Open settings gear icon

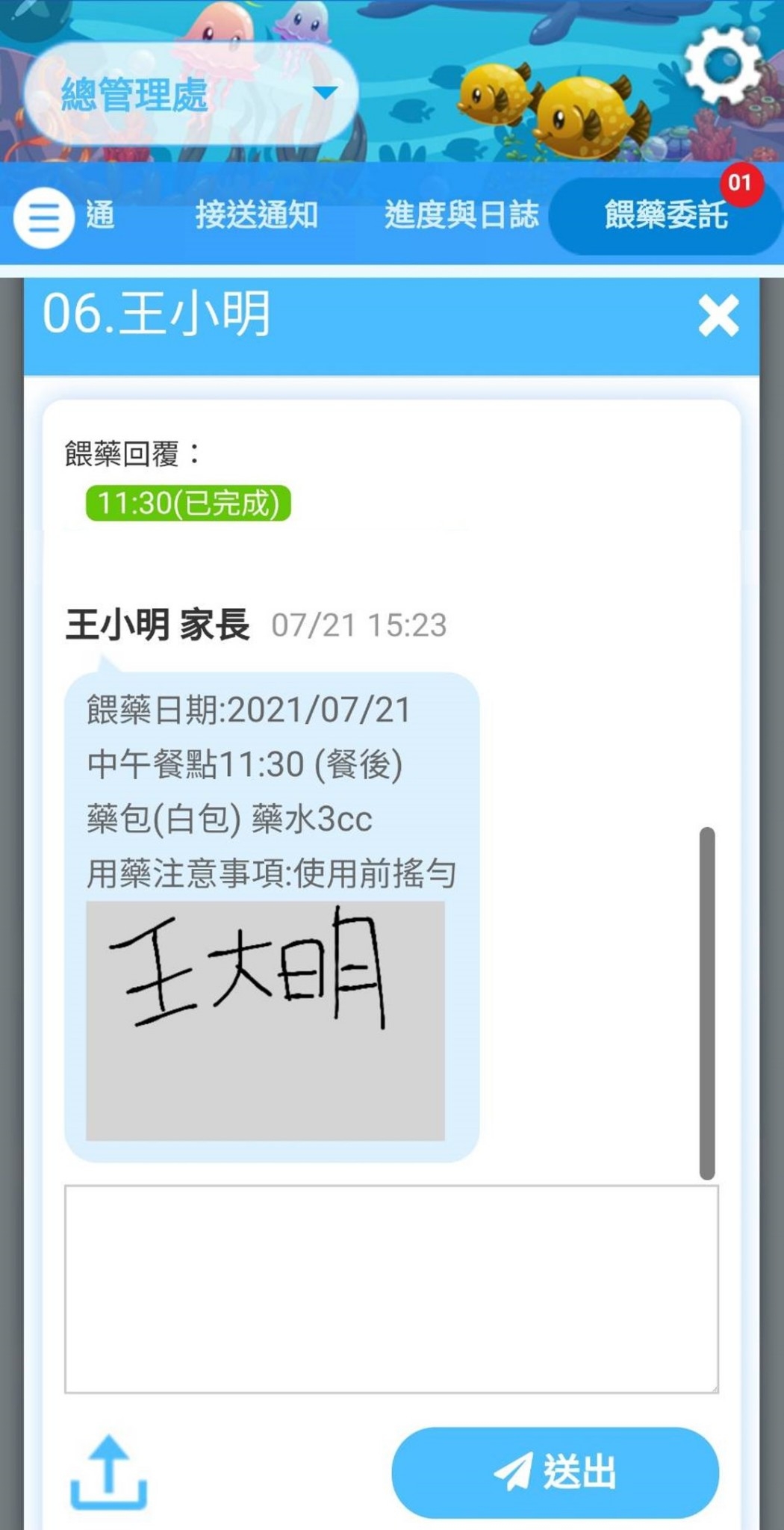(x=722, y=65)
